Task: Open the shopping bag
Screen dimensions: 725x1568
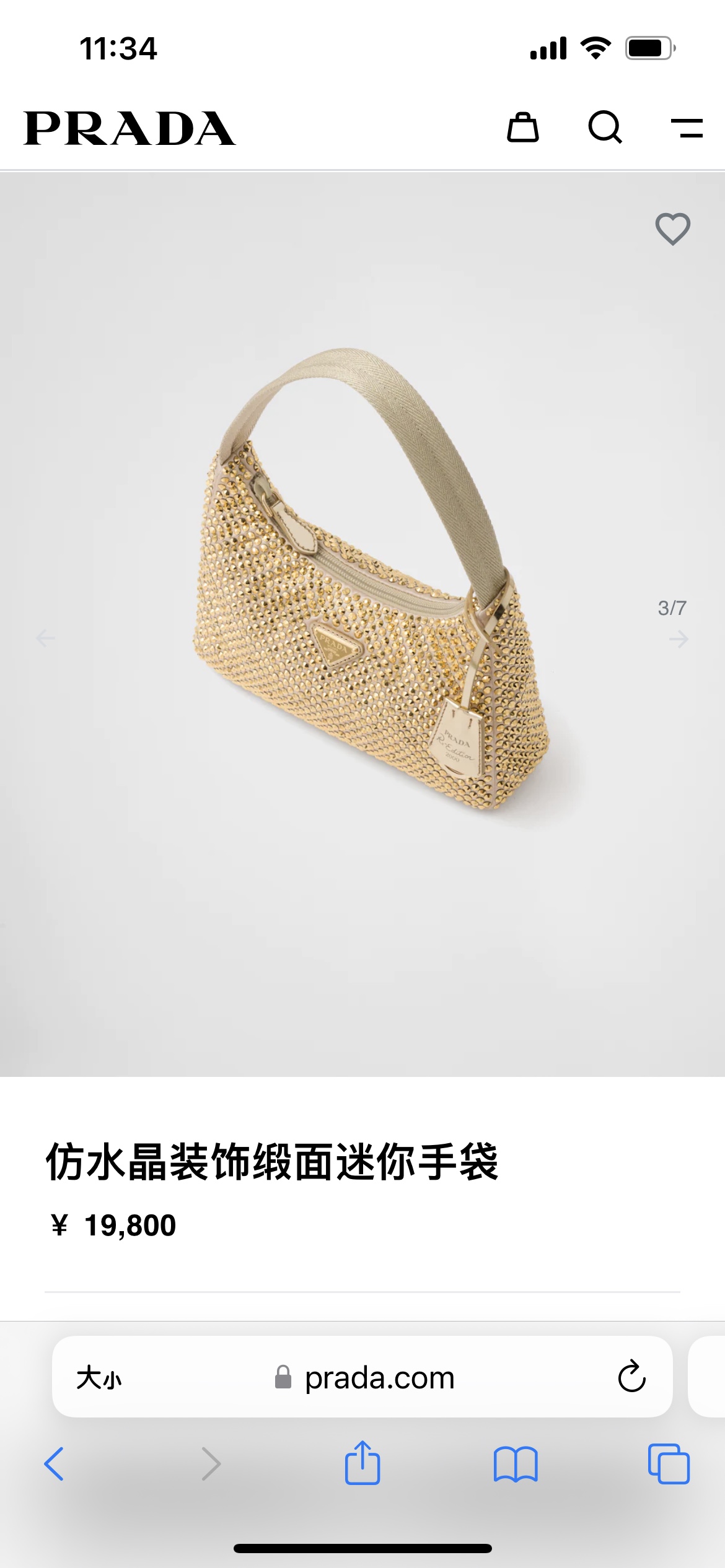Action: pyautogui.click(x=522, y=128)
